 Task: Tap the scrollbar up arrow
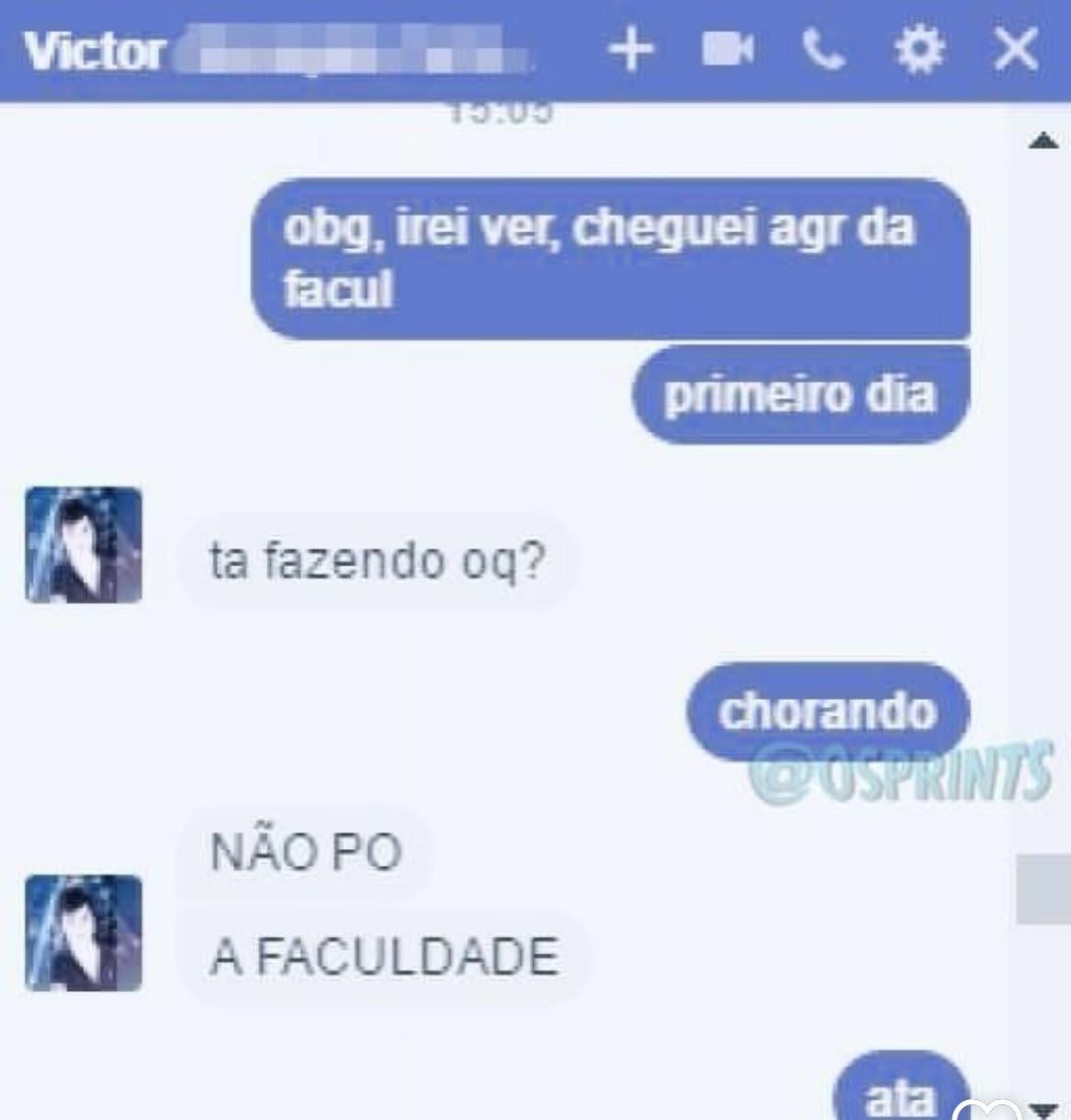click(x=1044, y=142)
